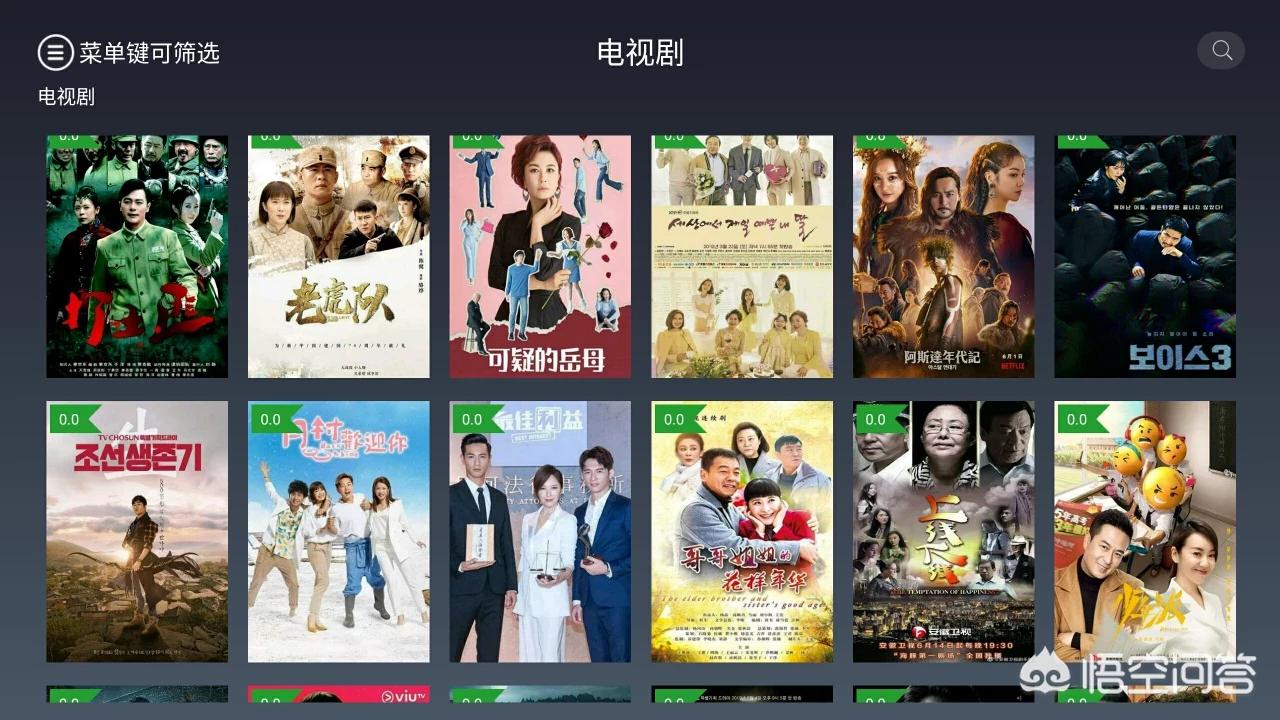Open the search icon
Viewport: 1280px width, 720px height.
pyautogui.click(x=1220, y=50)
